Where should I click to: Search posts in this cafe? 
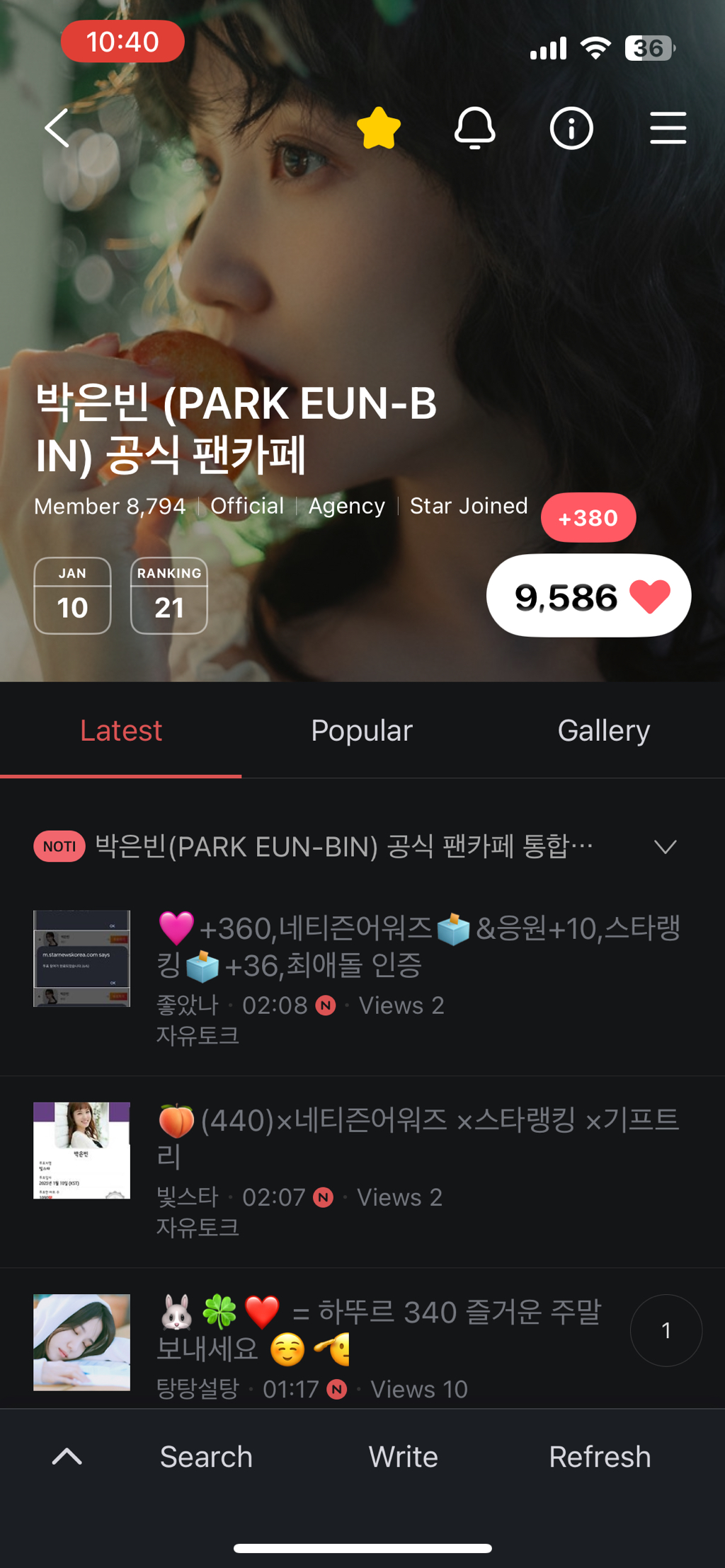click(206, 1457)
